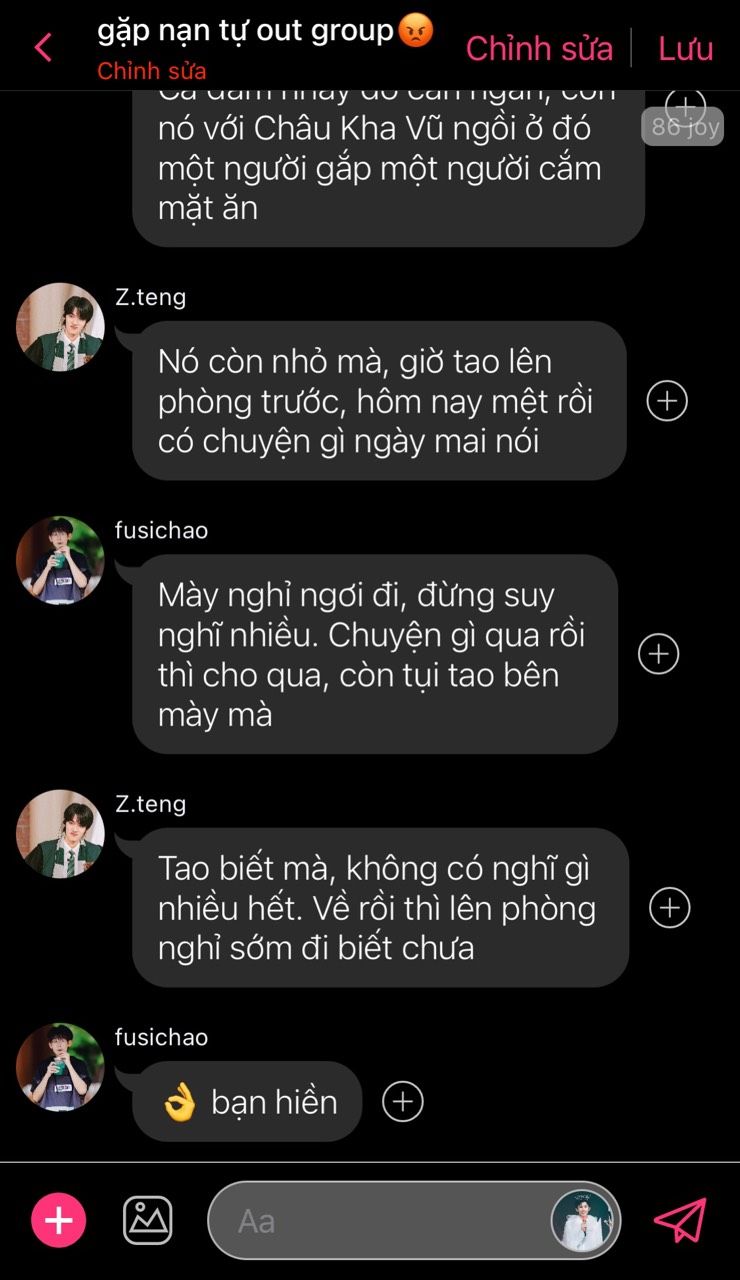Screen dimensions: 740x1280
Task: Tap the 'Mày nghỉ ngơi đi' message bubble
Action: 375,654
